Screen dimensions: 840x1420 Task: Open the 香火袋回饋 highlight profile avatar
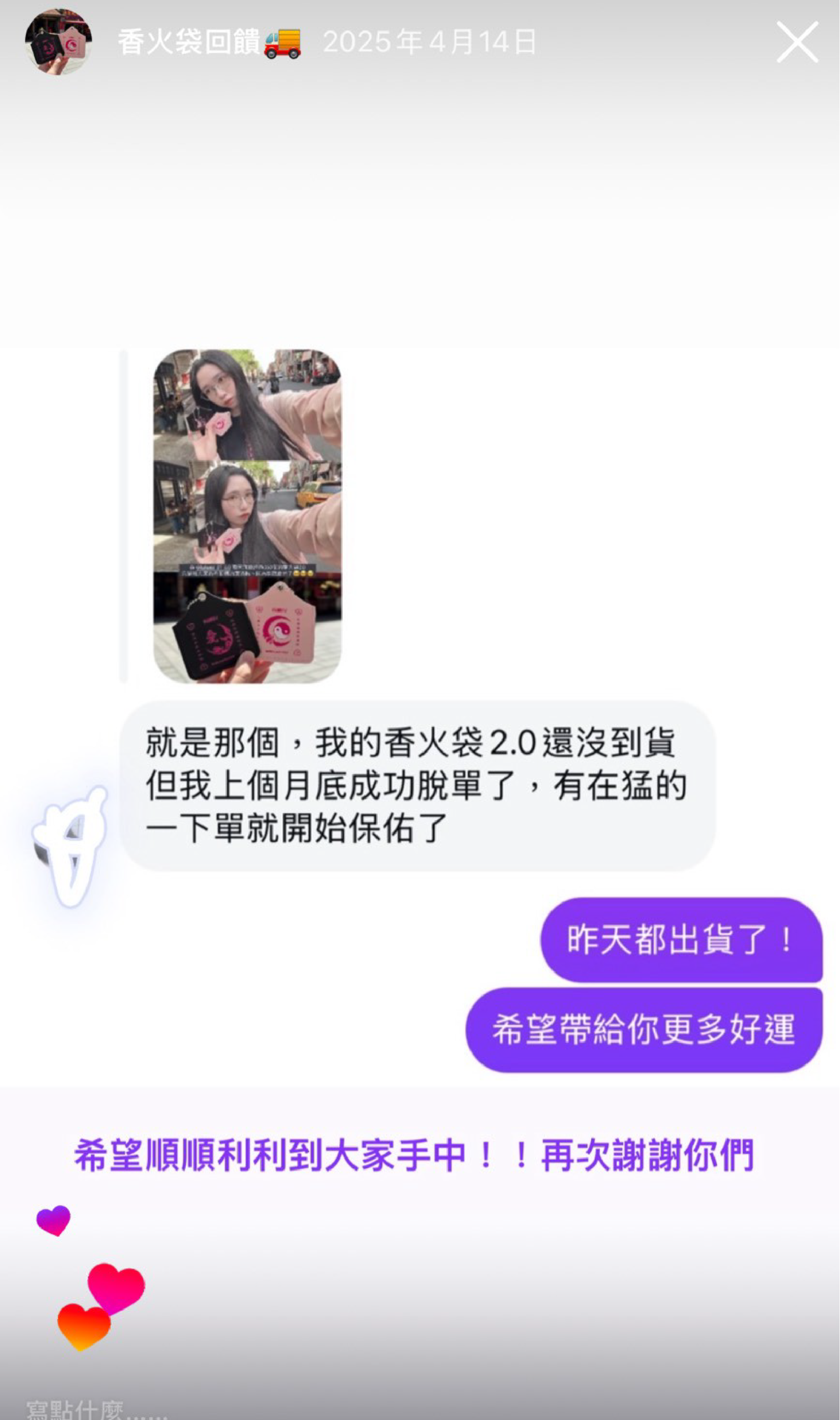(x=58, y=42)
